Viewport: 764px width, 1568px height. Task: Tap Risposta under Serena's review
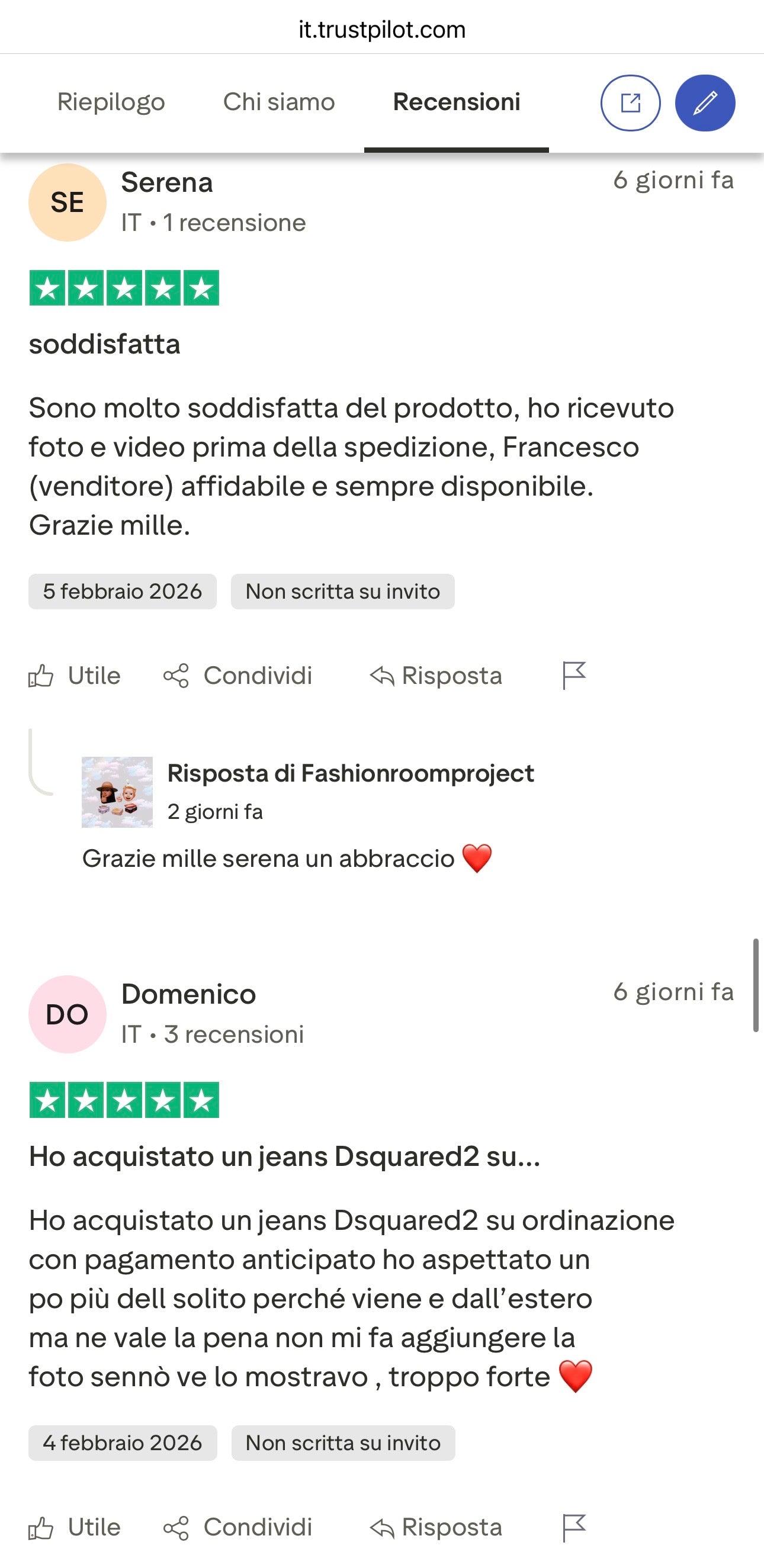point(436,676)
